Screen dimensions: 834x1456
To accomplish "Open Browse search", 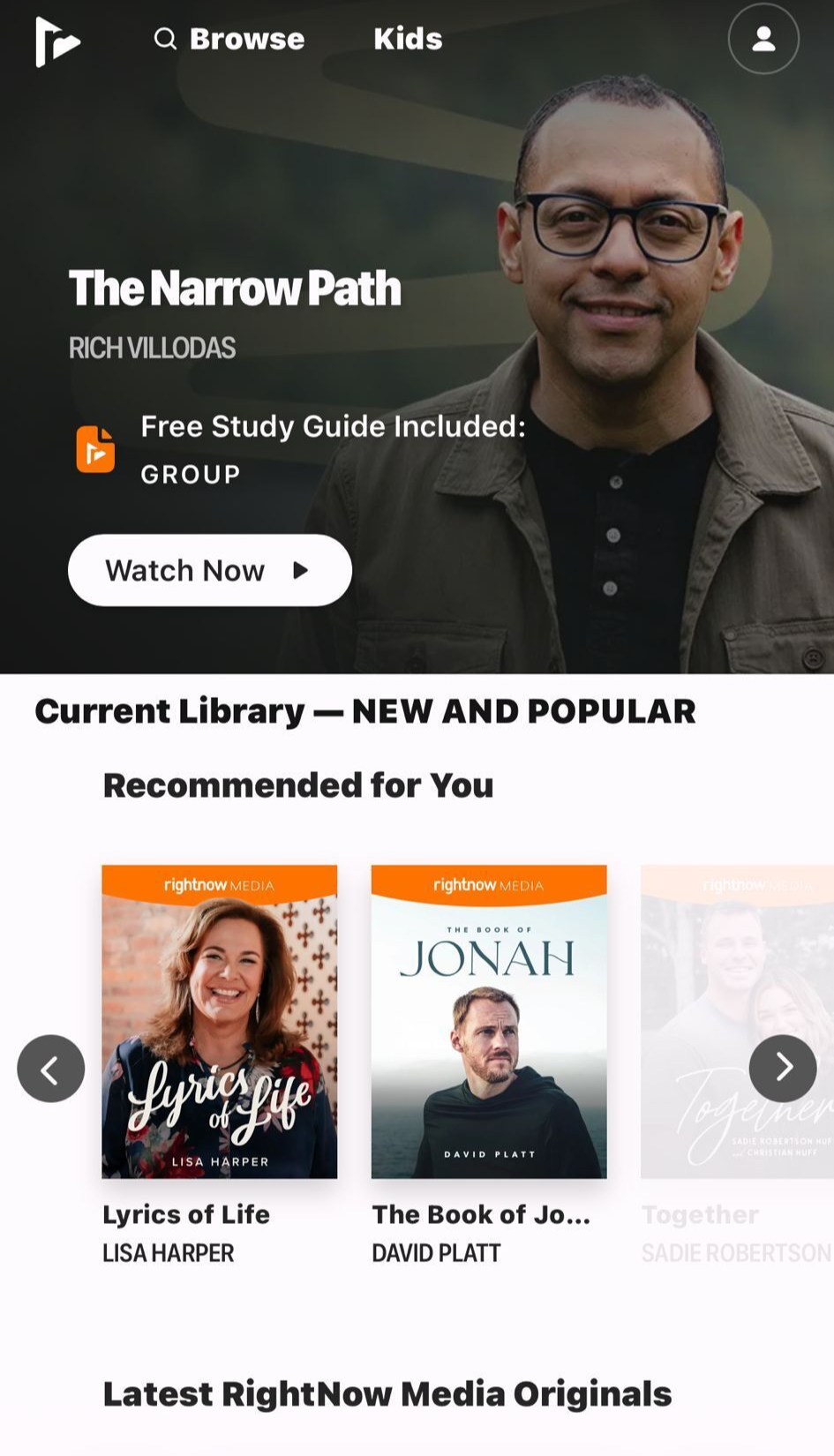I will (229, 39).
